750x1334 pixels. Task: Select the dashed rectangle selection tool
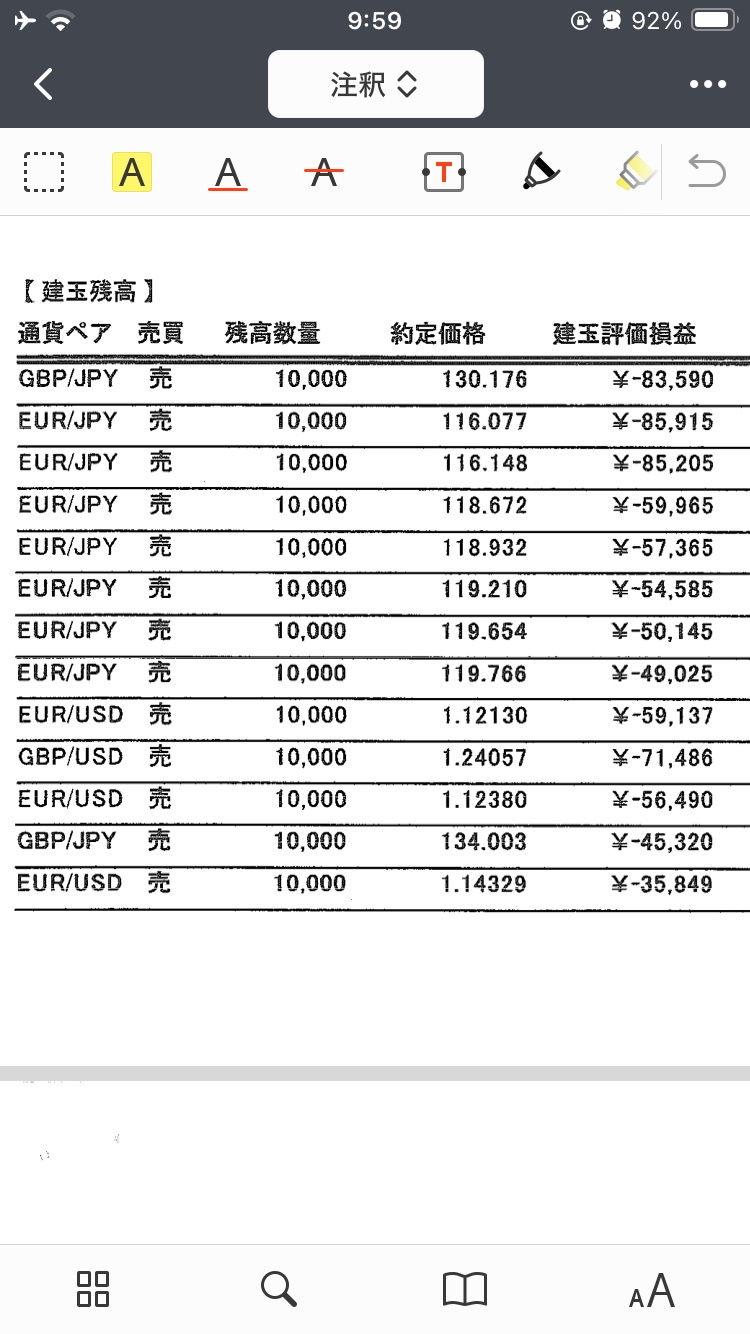click(x=44, y=172)
